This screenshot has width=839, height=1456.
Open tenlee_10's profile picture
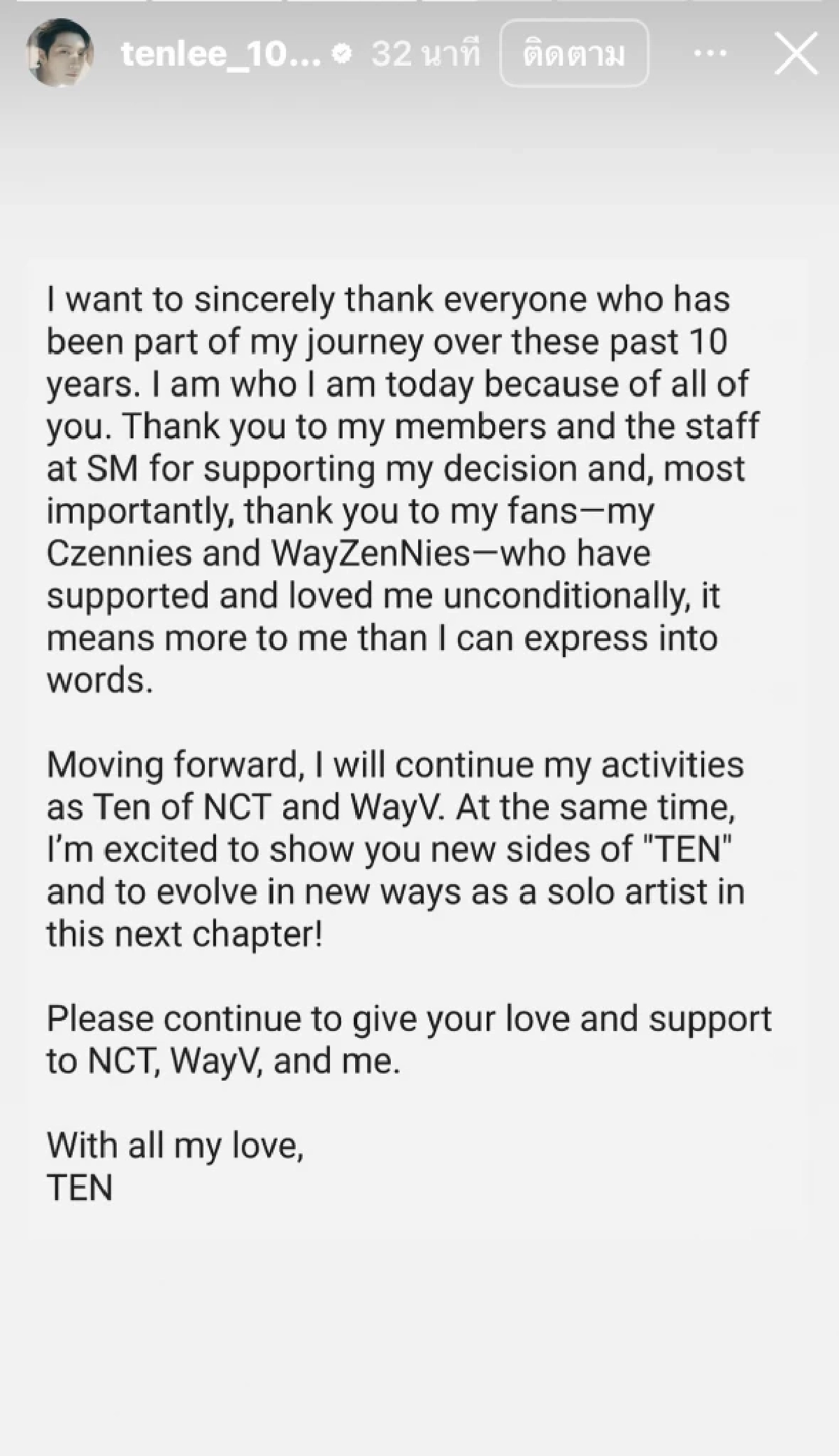(59, 53)
